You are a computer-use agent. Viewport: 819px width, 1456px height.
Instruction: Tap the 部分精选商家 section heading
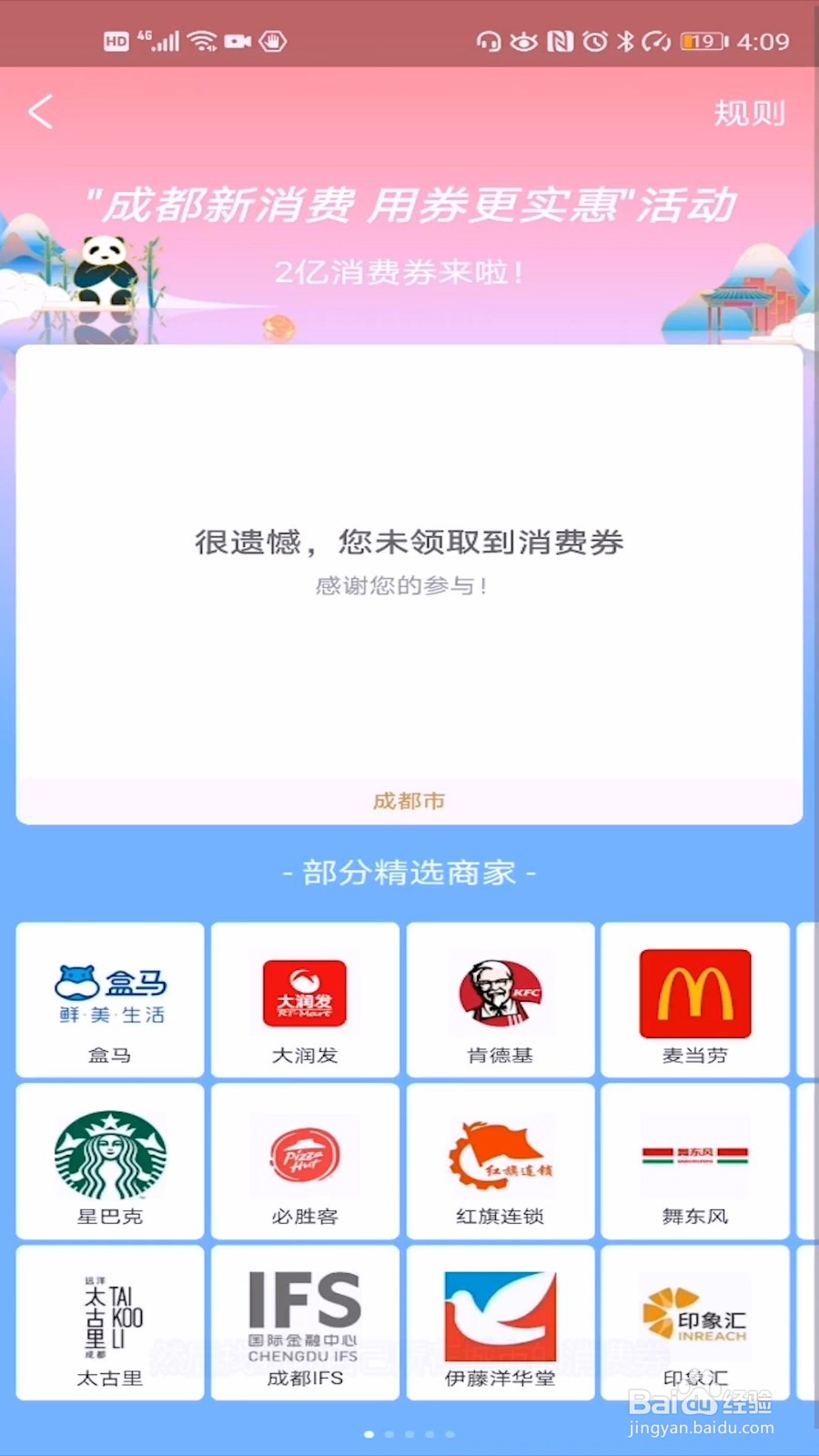tap(409, 872)
